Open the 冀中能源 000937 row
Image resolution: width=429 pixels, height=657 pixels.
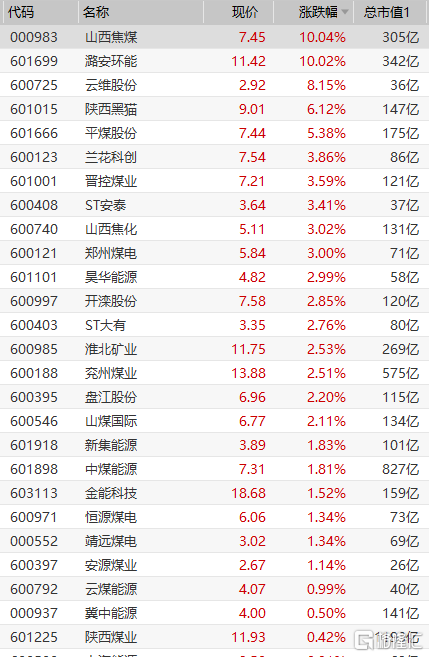click(214, 613)
